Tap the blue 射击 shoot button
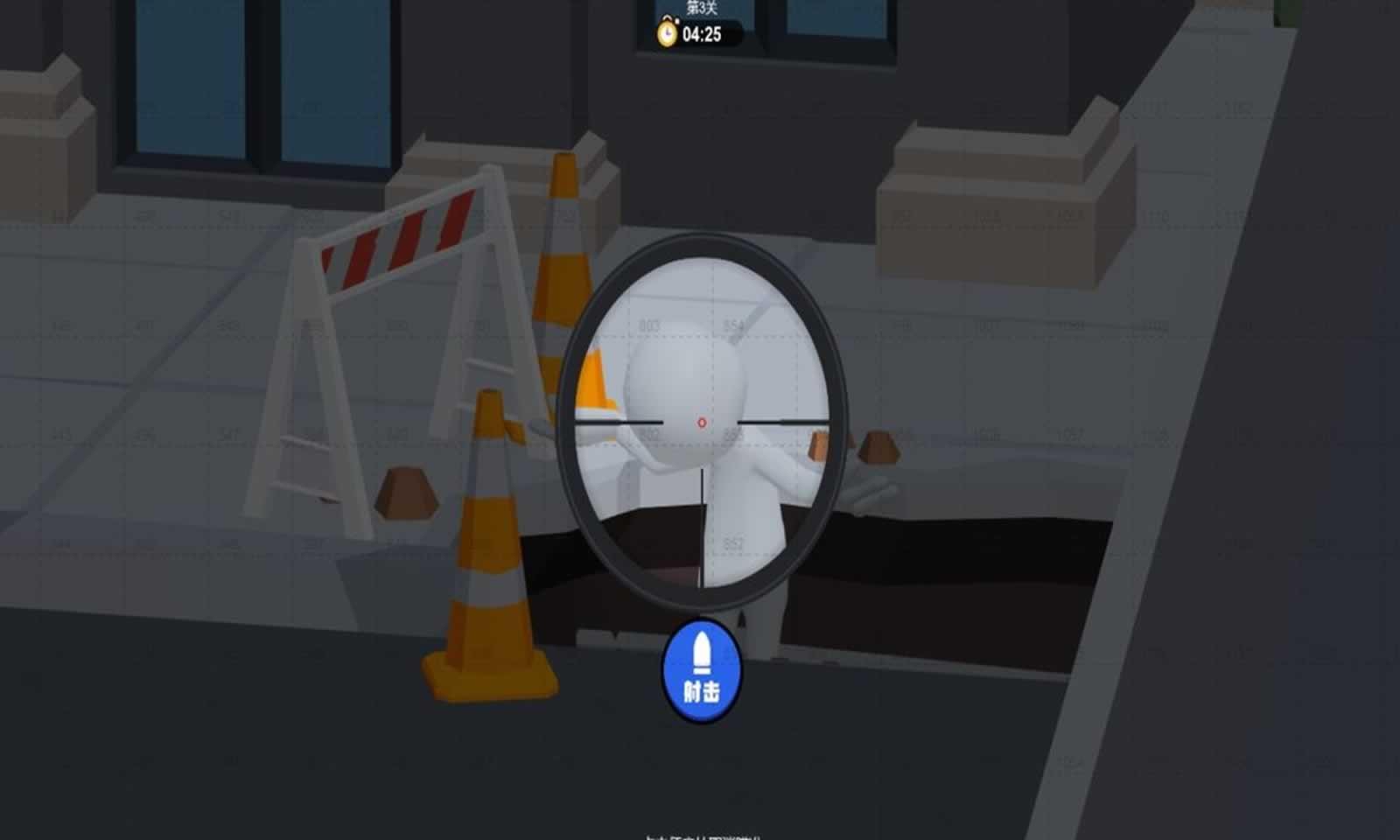Screen dimensions: 1400x840 (701, 672)
